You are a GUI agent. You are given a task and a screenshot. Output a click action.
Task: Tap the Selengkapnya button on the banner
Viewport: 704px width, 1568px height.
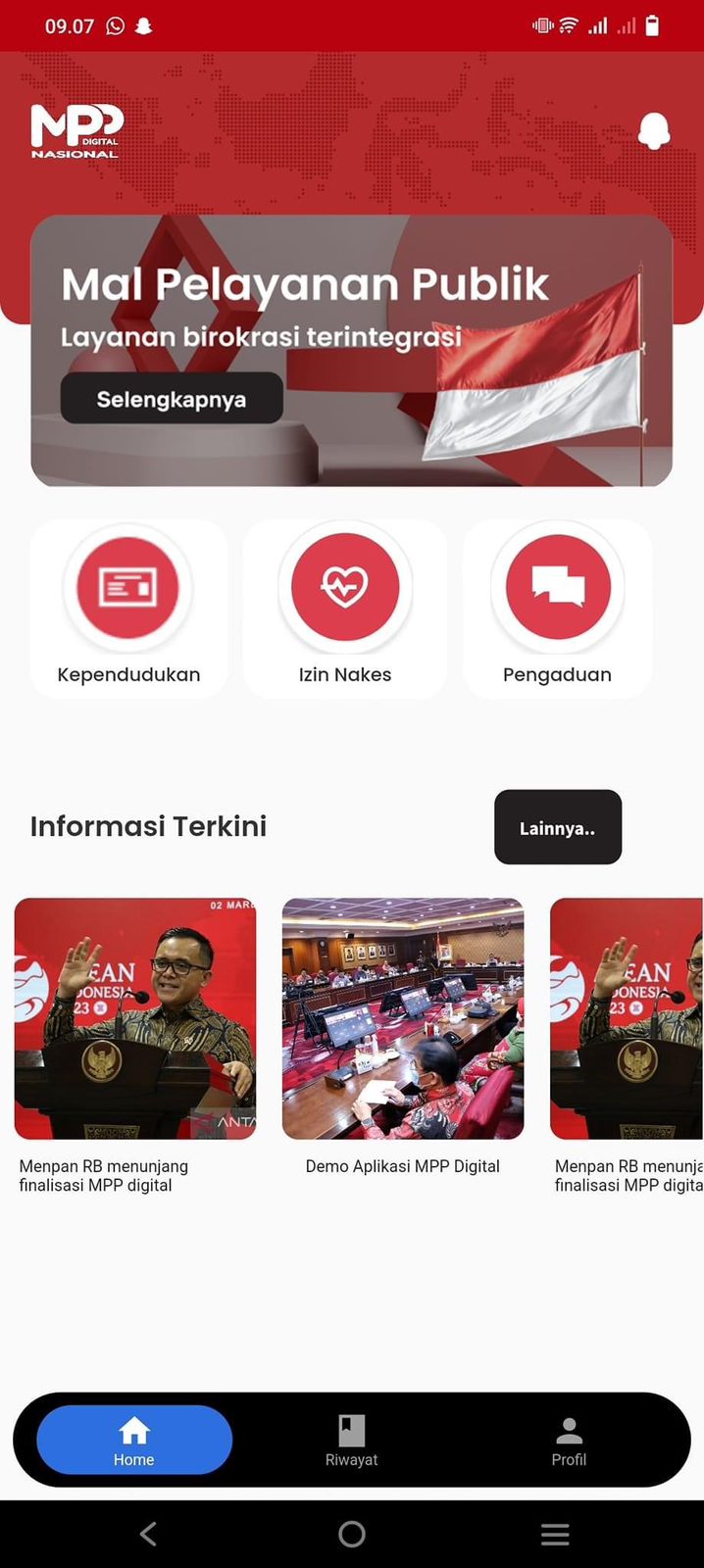click(x=172, y=399)
